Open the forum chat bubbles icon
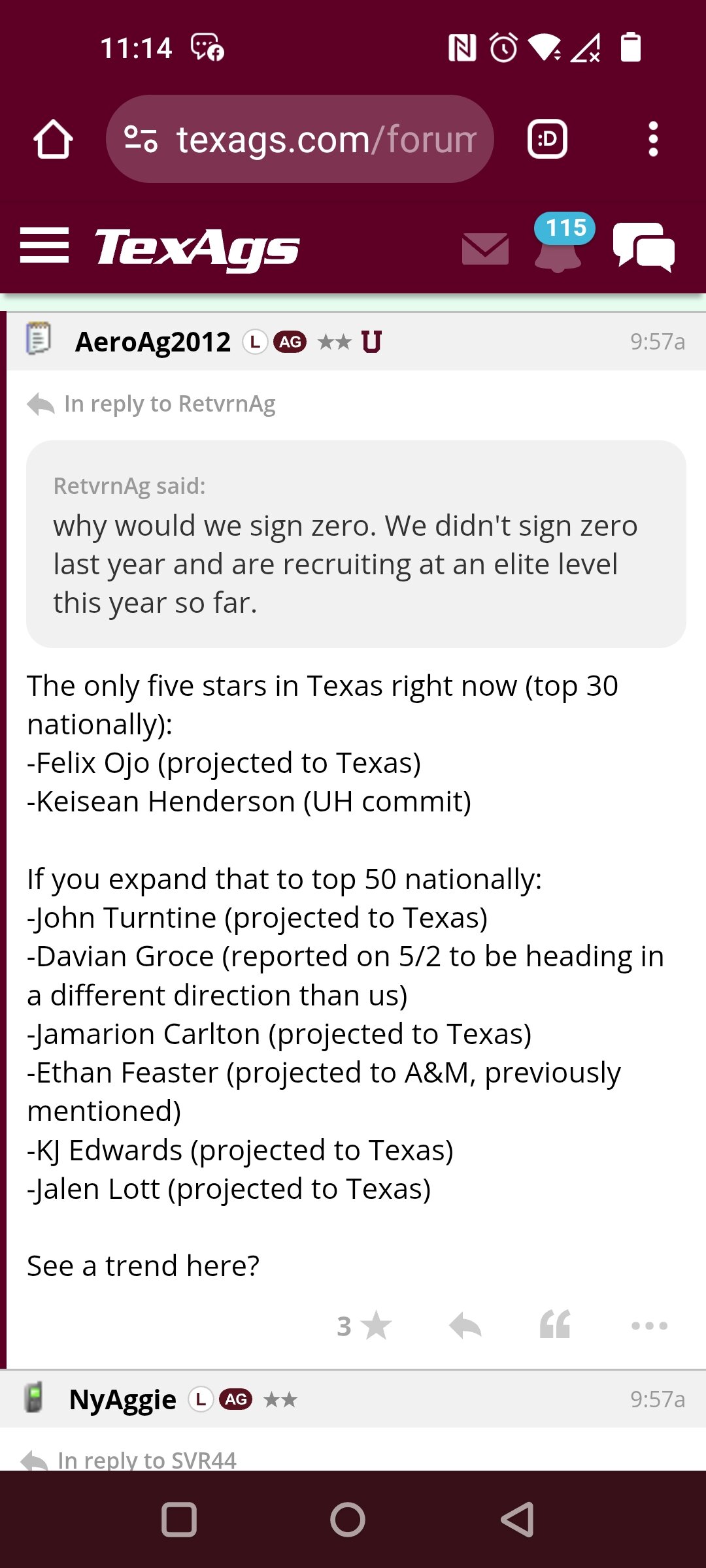The width and height of the screenshot is (706, 1568). [x=644, y=246]
